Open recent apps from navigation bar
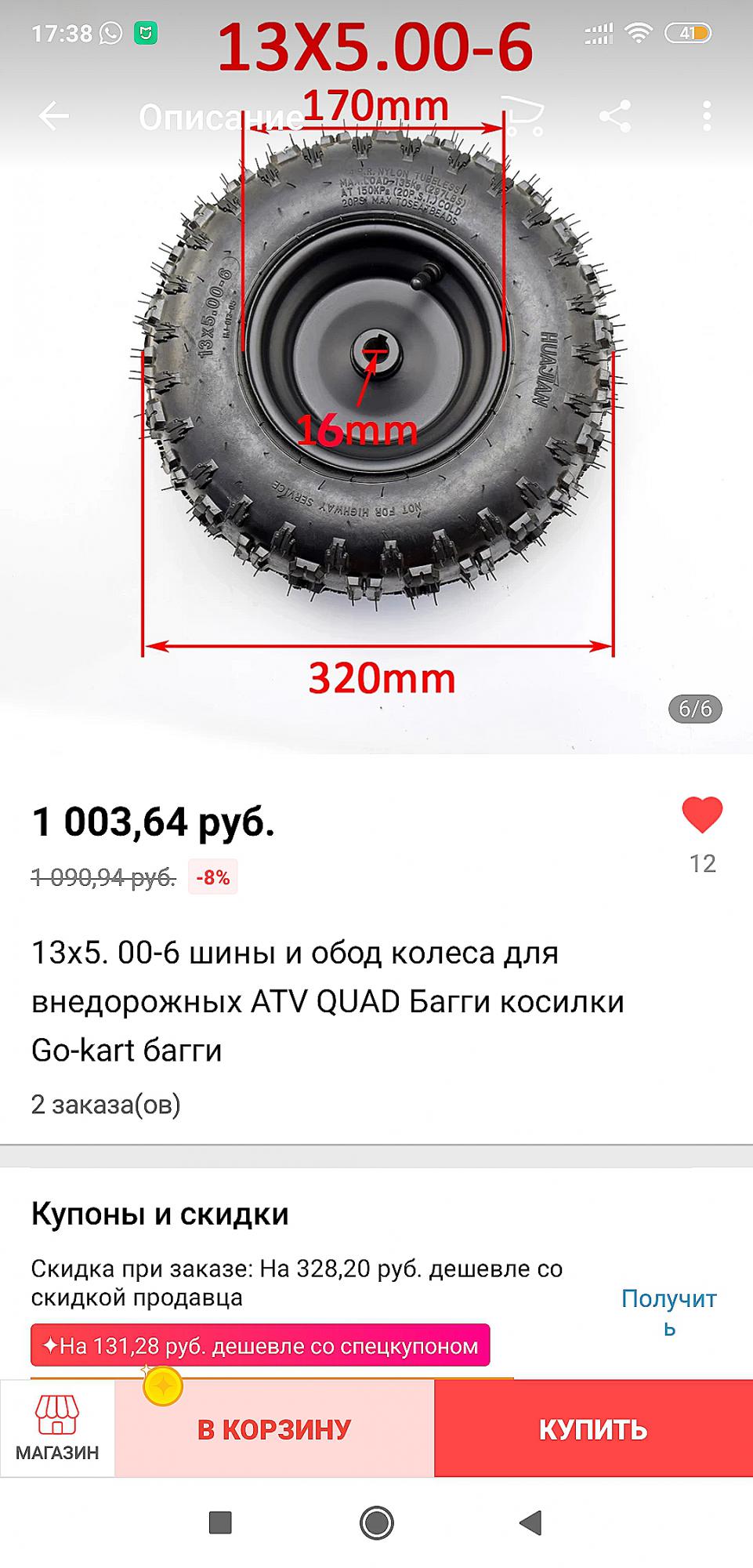 (220, 1523)
